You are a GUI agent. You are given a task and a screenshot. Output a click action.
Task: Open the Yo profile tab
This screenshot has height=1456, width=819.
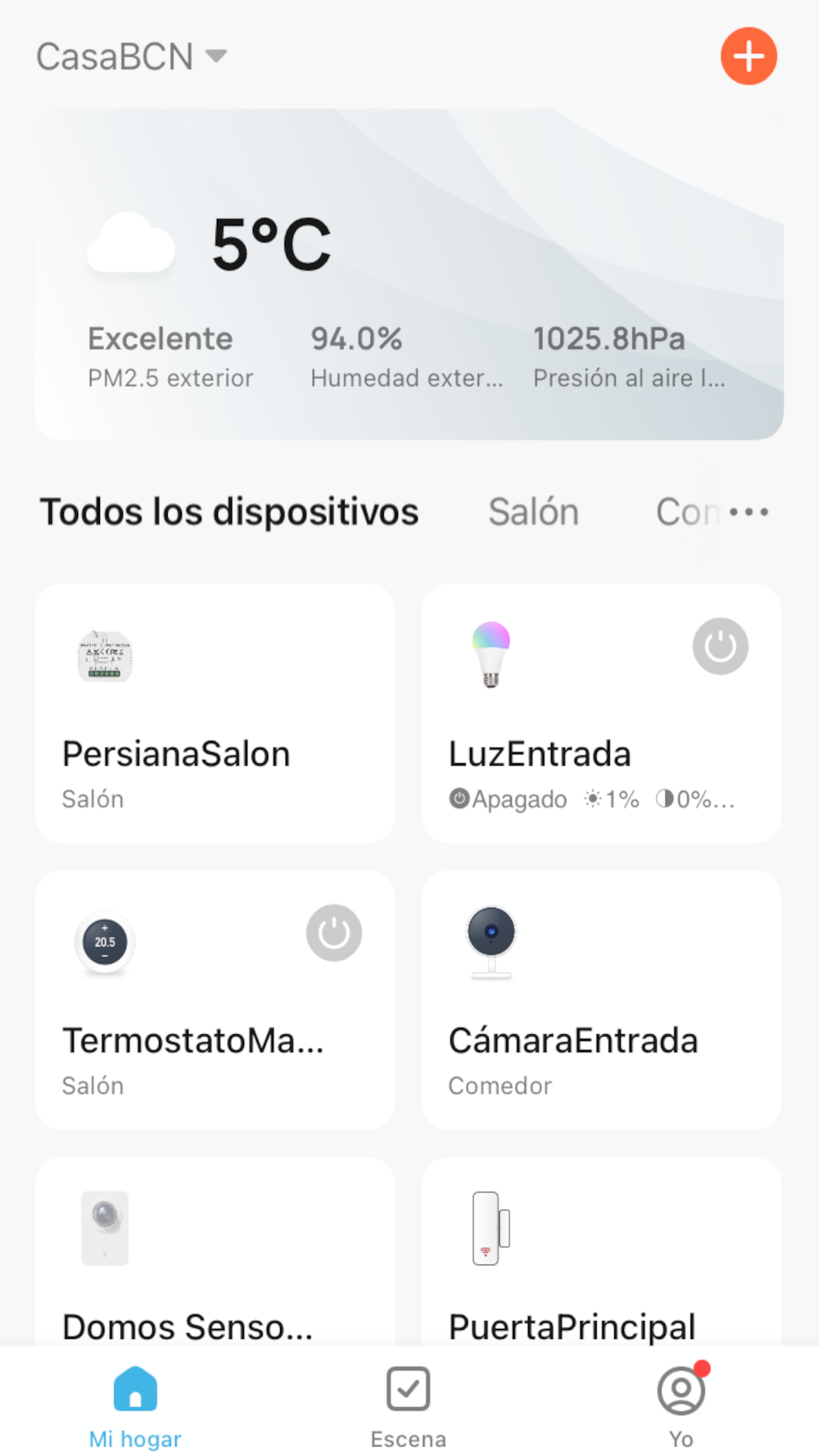[681, 1406]
